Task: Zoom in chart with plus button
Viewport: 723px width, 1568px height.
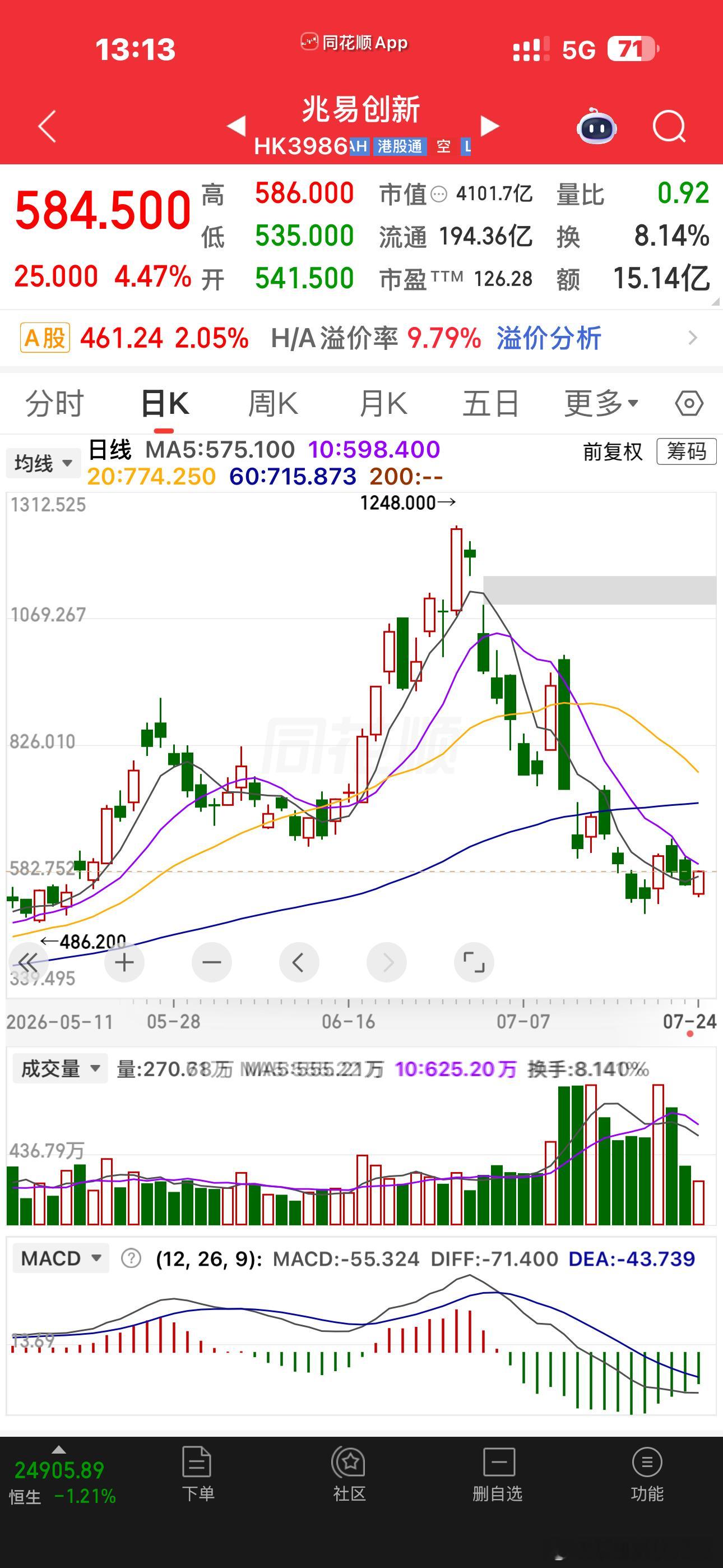Action: pyautogui.click(x=124, y=962)
